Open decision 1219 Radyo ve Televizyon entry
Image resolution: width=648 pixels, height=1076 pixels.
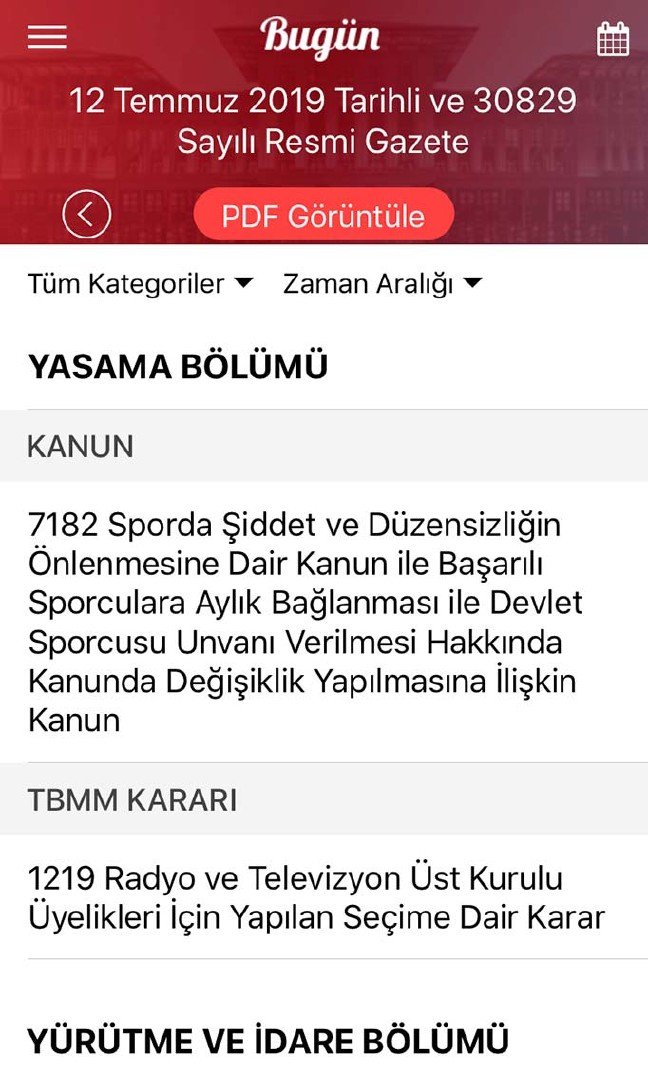tap(316, 897)
